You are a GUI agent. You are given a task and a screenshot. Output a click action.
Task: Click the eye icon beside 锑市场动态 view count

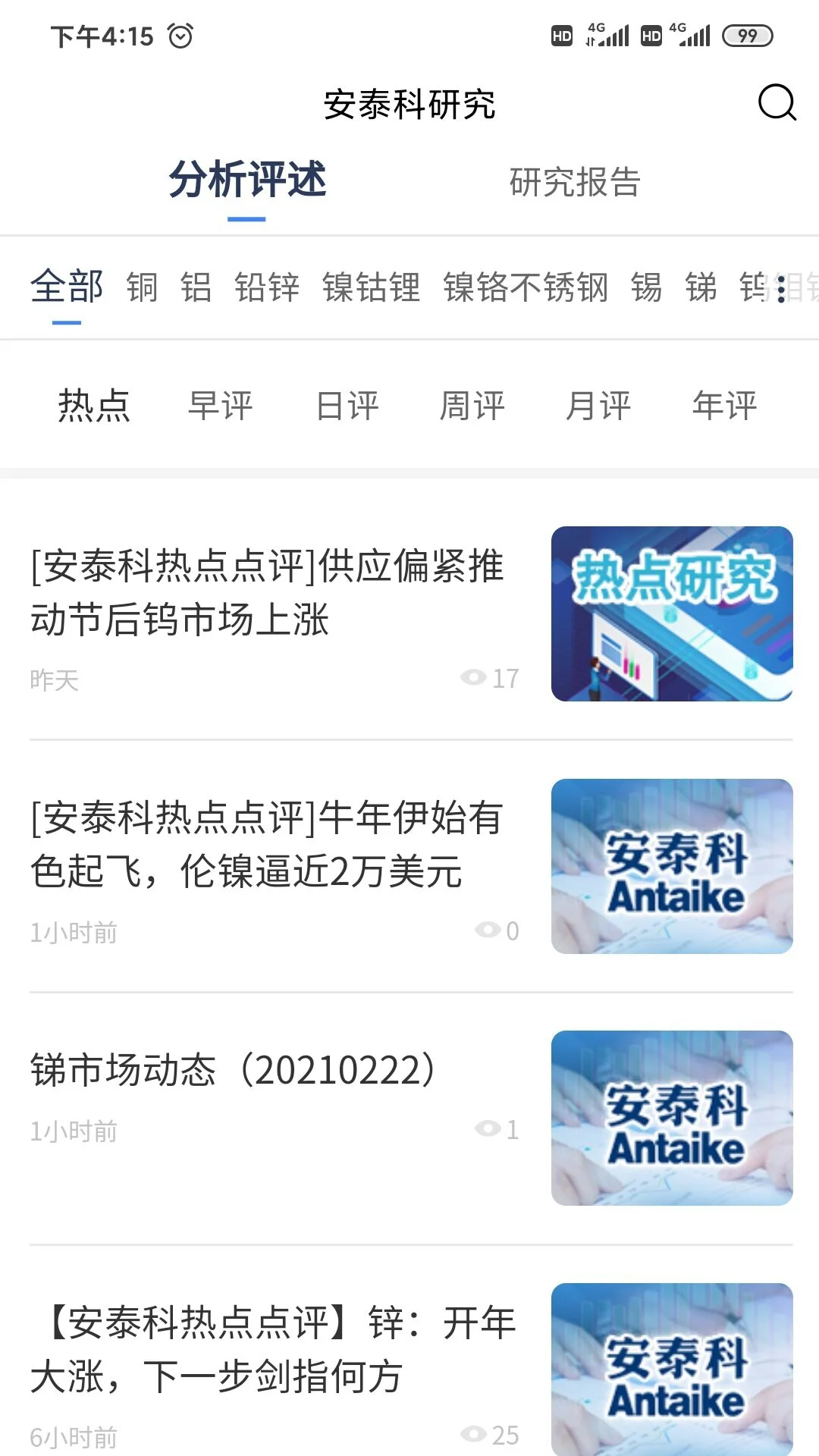(x=489, y=1130)
